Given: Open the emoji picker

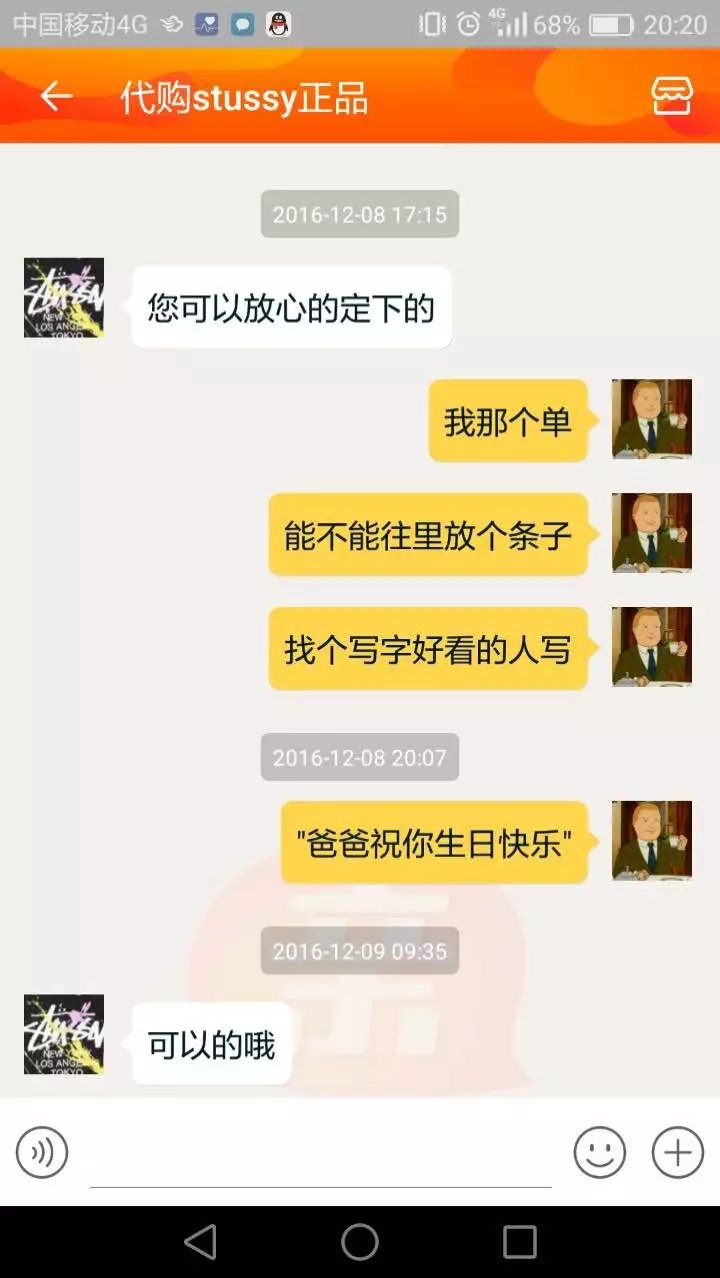Looking at the screenshot, I should 599,1153.
